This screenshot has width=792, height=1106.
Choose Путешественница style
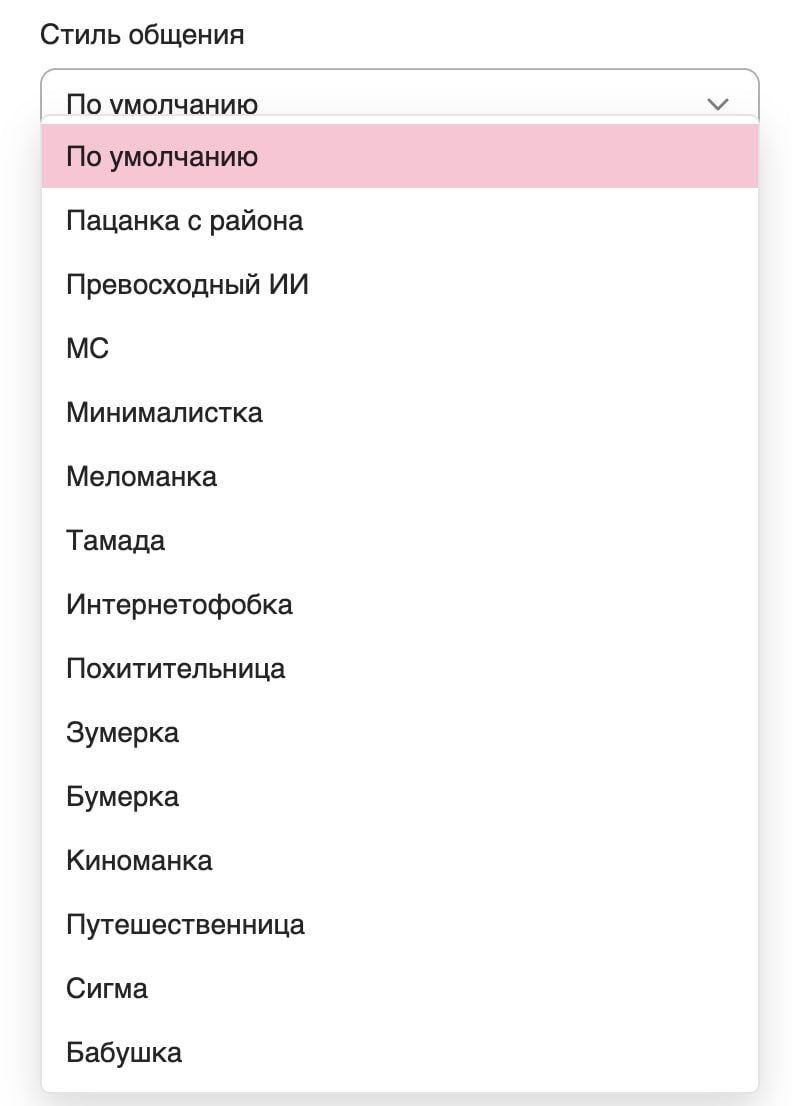pyautogui.click(x=185, y=925)
